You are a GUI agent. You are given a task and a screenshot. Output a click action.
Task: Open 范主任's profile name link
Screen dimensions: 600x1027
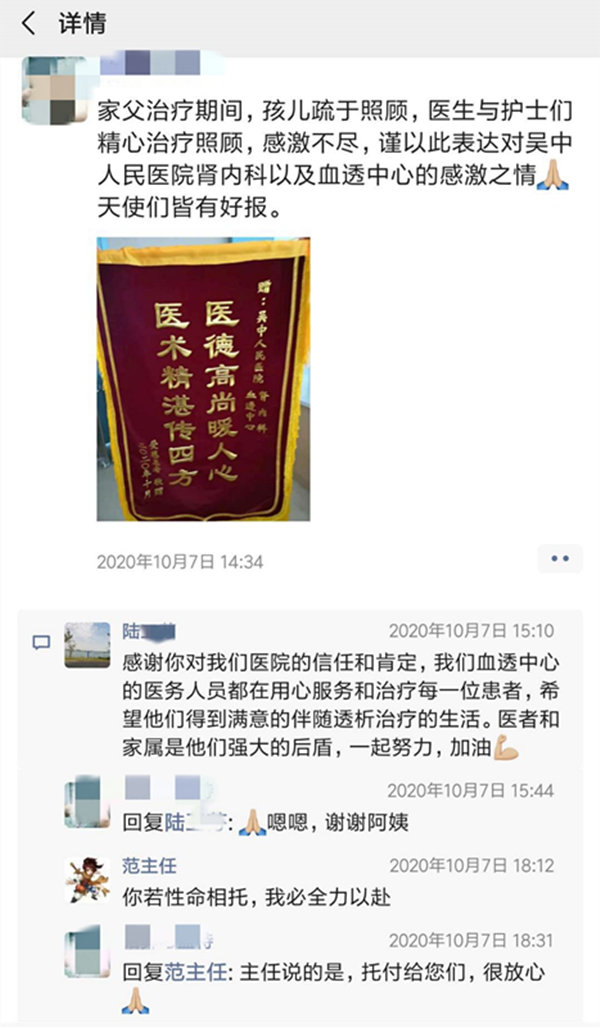[x=149, y=865]
